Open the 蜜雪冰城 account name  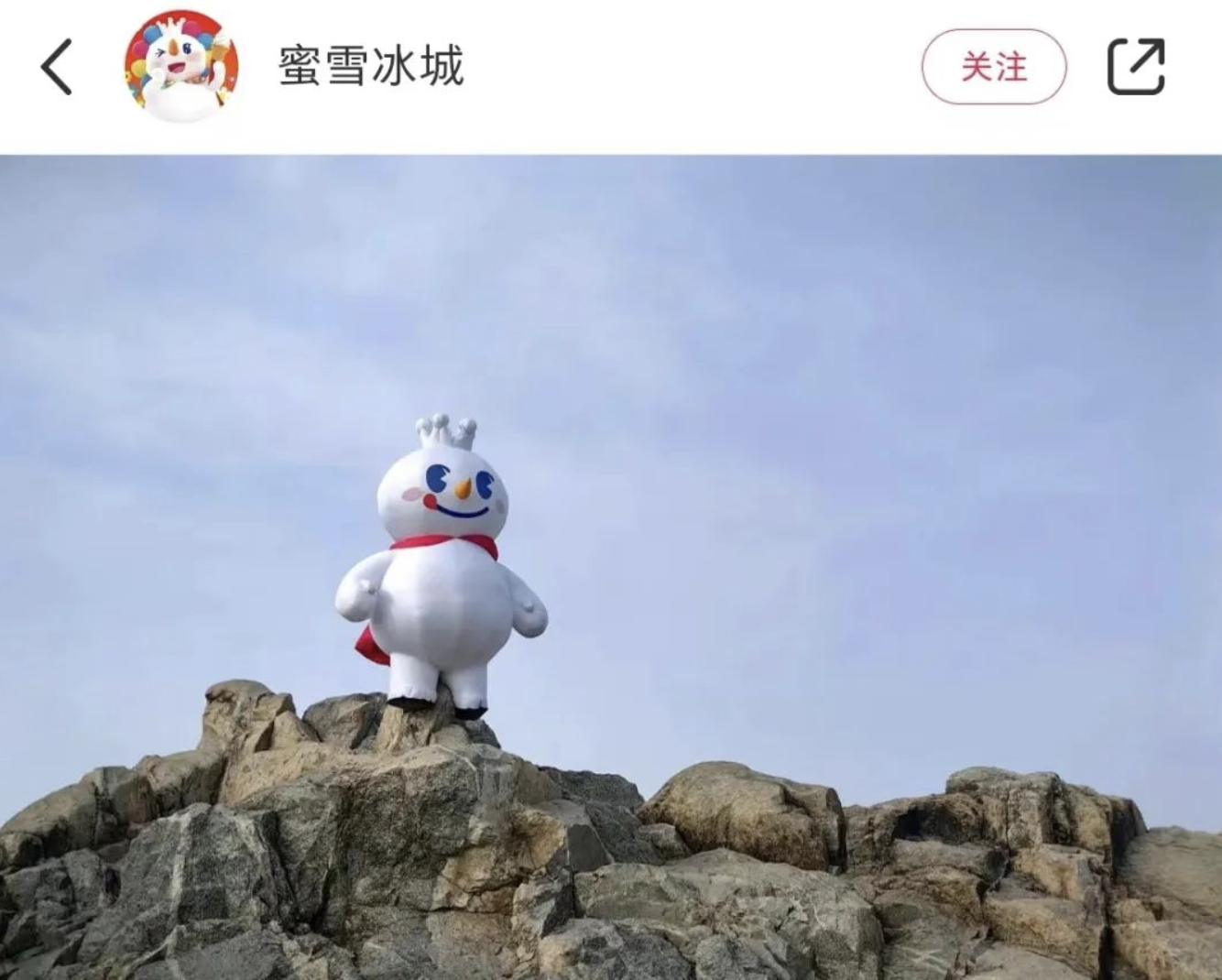(371, 67)
